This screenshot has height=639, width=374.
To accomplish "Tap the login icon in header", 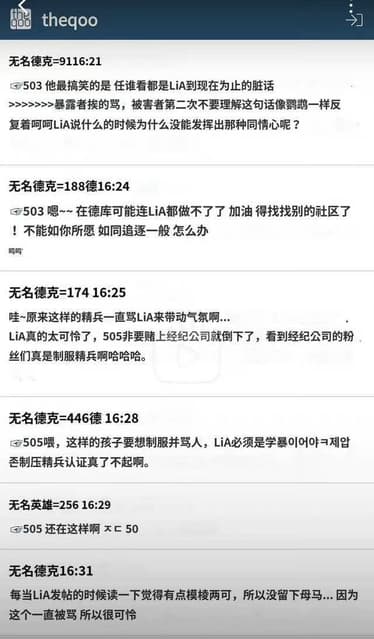I will [x=354, y=20].
